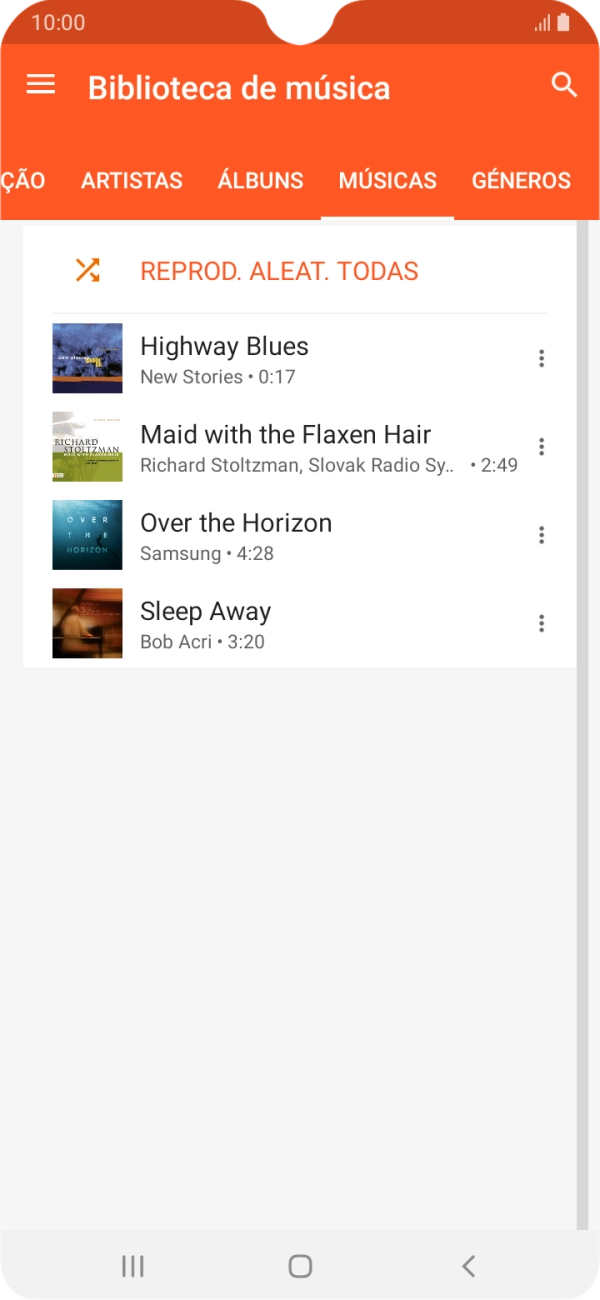The height and width of the screenshot is (1300, 600).
Task: Open options for Sleep Away
Action: [x=541, y=623]
